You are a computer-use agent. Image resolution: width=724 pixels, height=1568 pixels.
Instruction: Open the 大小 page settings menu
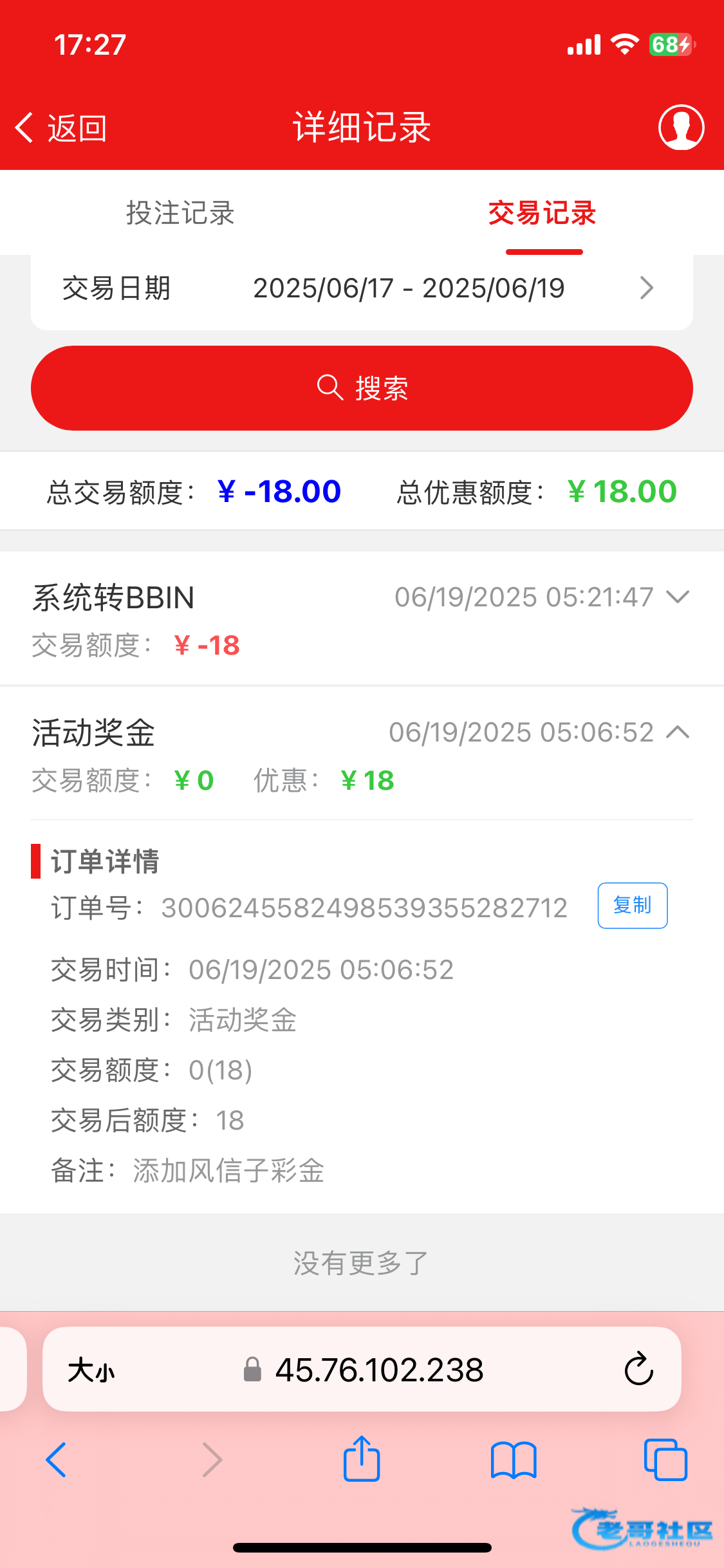(91, 1369)
